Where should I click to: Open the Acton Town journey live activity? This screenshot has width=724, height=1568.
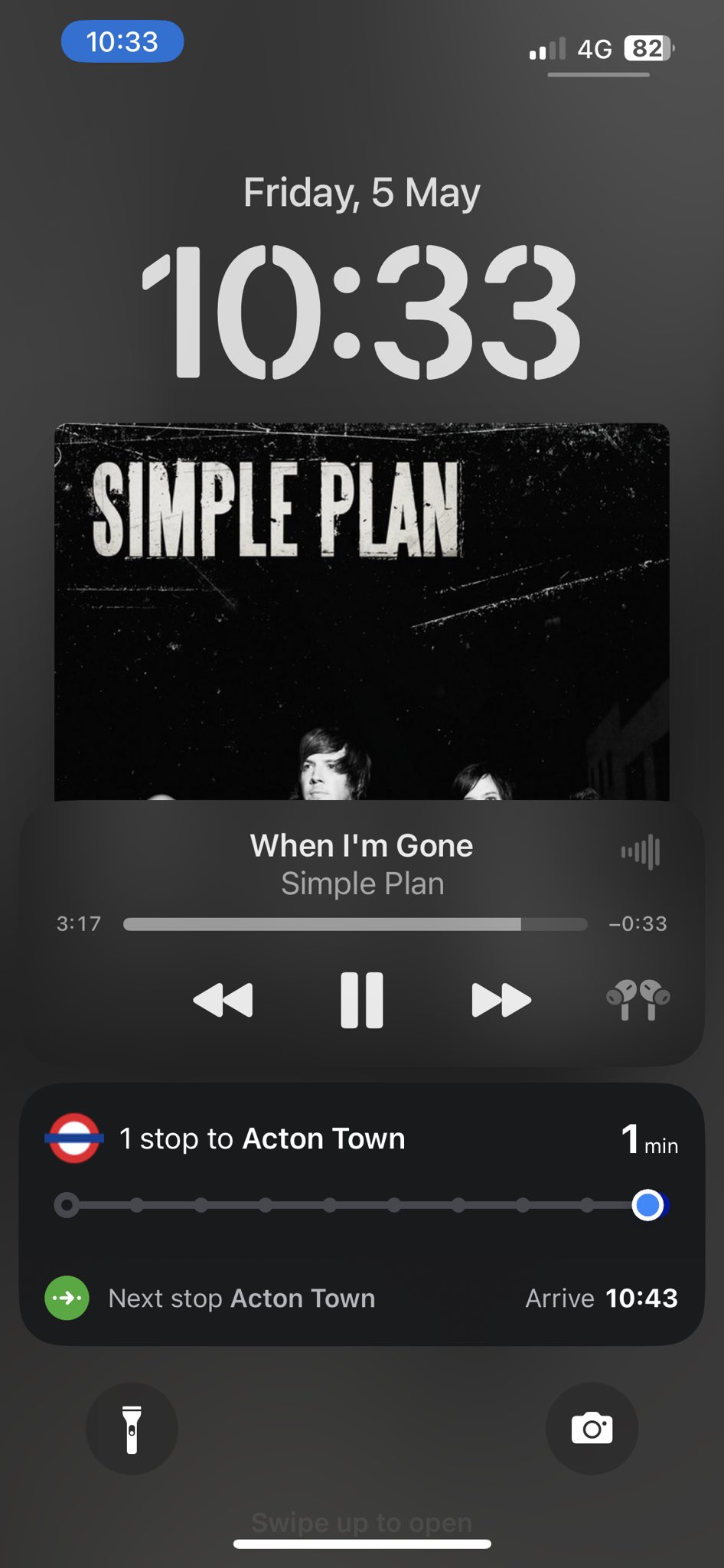[361, 1214]
